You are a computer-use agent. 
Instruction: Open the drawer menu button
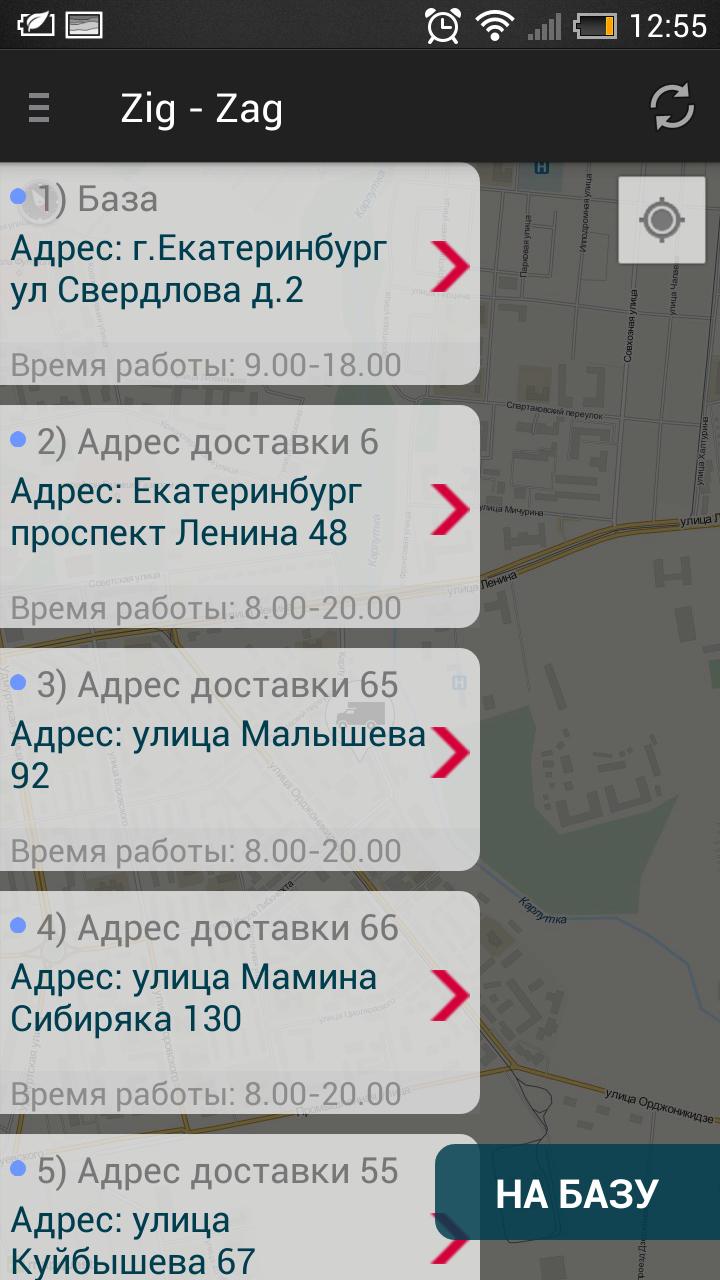pos(39,107)
